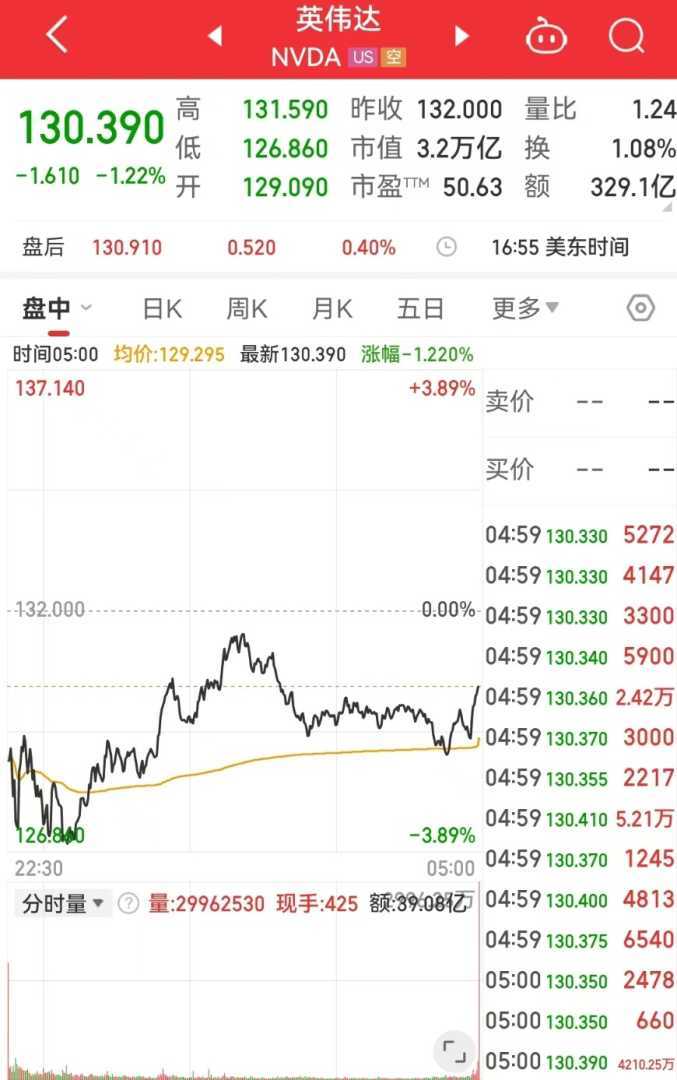
Task: Switch to the 月K chart
Action: click(332, 308)
